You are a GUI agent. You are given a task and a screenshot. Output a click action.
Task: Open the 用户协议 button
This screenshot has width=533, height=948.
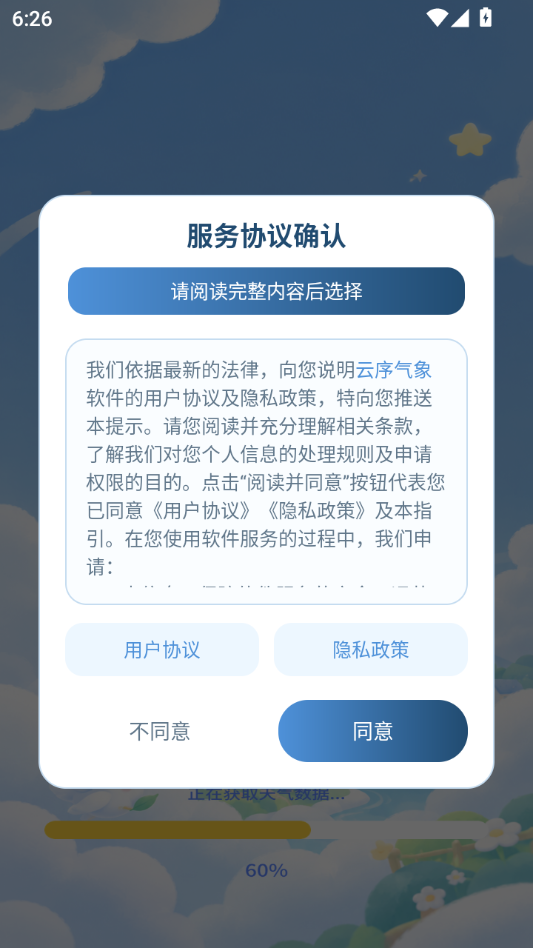coord(162,649)
